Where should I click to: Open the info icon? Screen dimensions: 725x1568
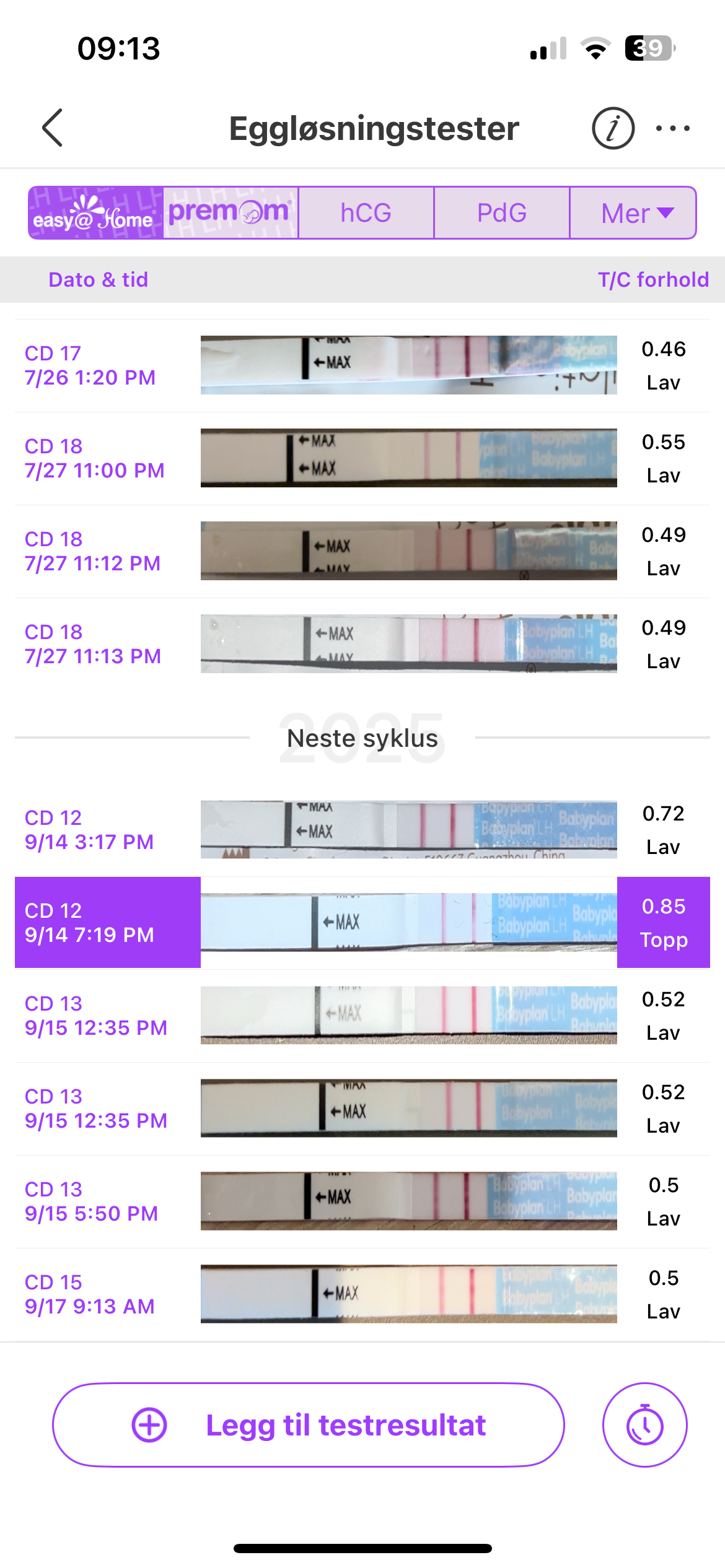(613, 128)
